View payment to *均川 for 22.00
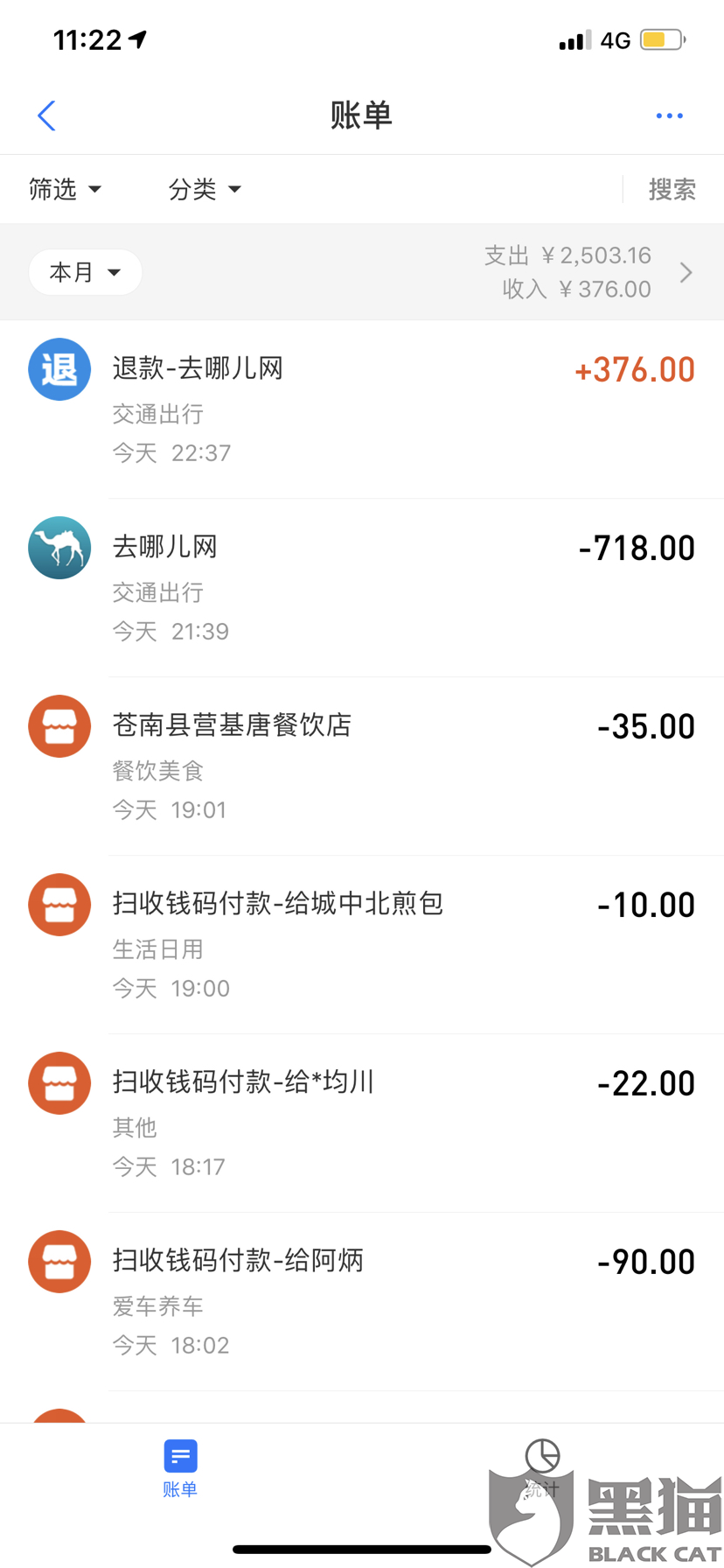This screenshot has height=1568, width=724. pyautogui.click(x=362, y=1123)
